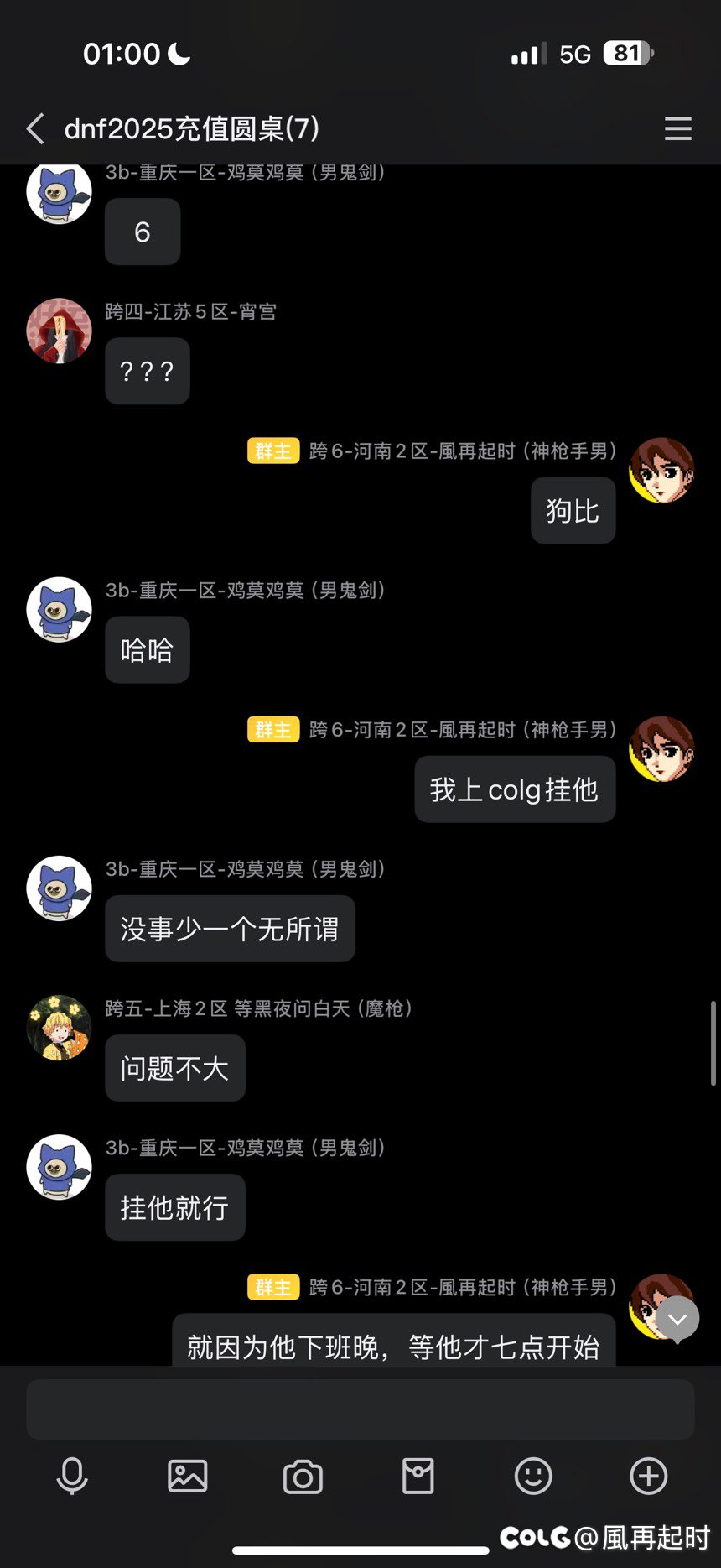Start a voice message with microphone

click(72, 1476)
